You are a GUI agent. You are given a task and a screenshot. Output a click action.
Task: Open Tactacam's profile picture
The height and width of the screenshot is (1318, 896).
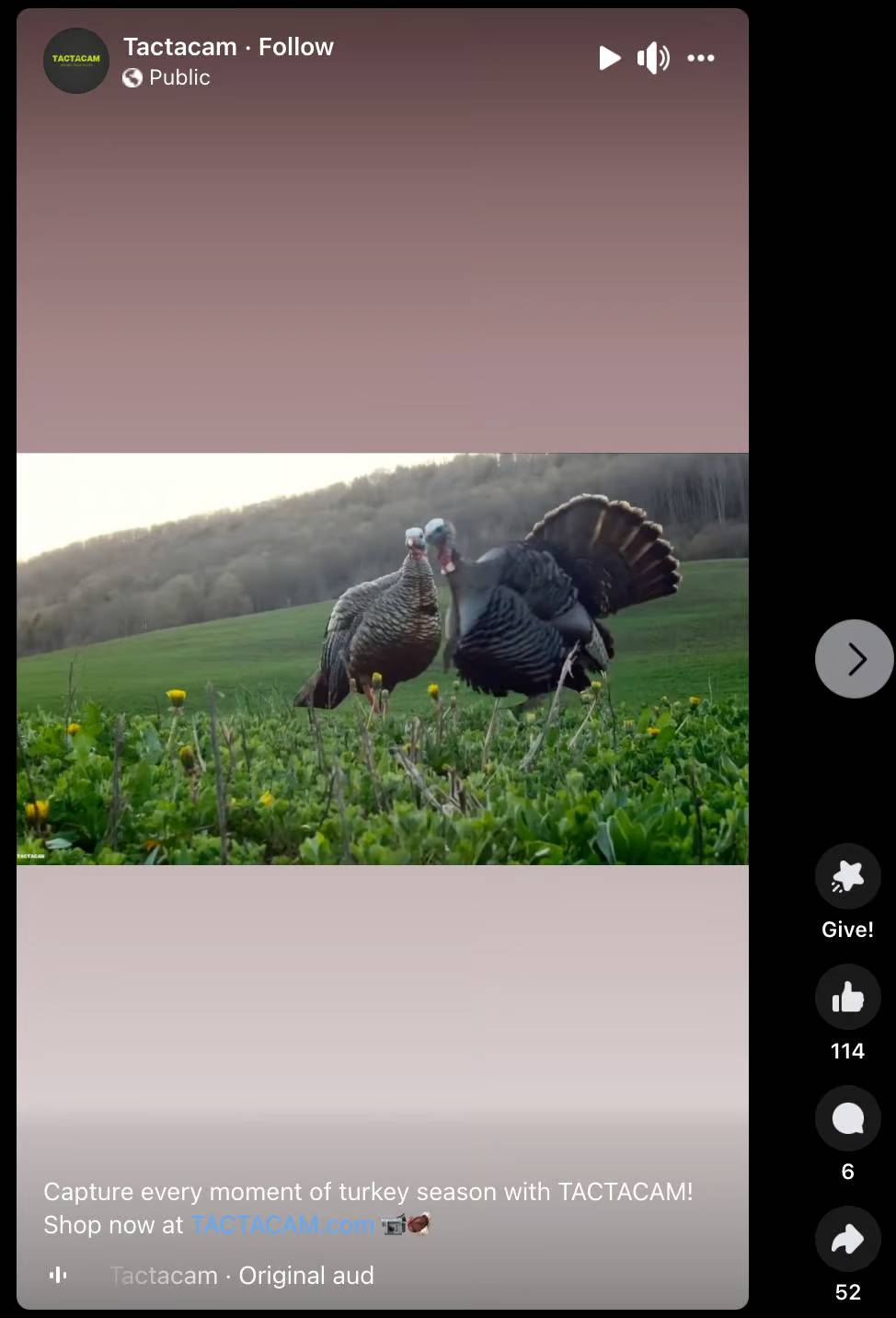tap(76, 60)
